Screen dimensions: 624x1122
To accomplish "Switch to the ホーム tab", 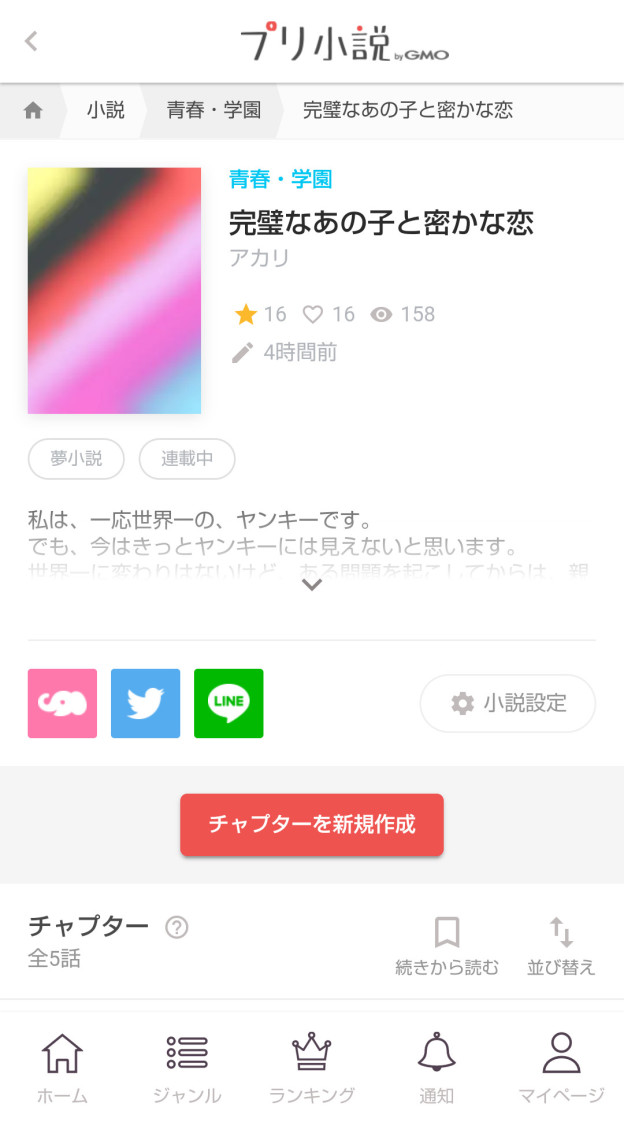I will tap(62, 1068).
